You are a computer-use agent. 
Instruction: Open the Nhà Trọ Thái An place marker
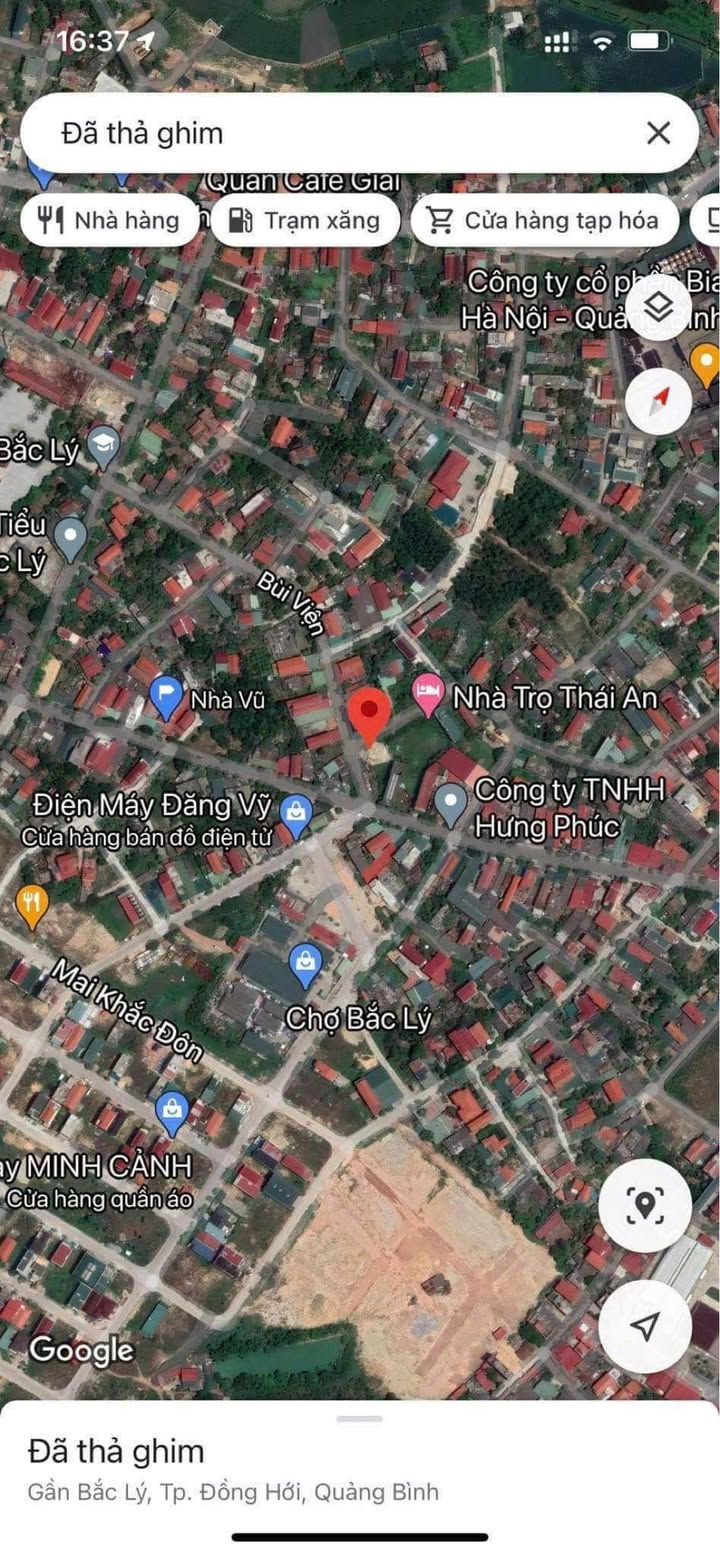tap(429, 695)
